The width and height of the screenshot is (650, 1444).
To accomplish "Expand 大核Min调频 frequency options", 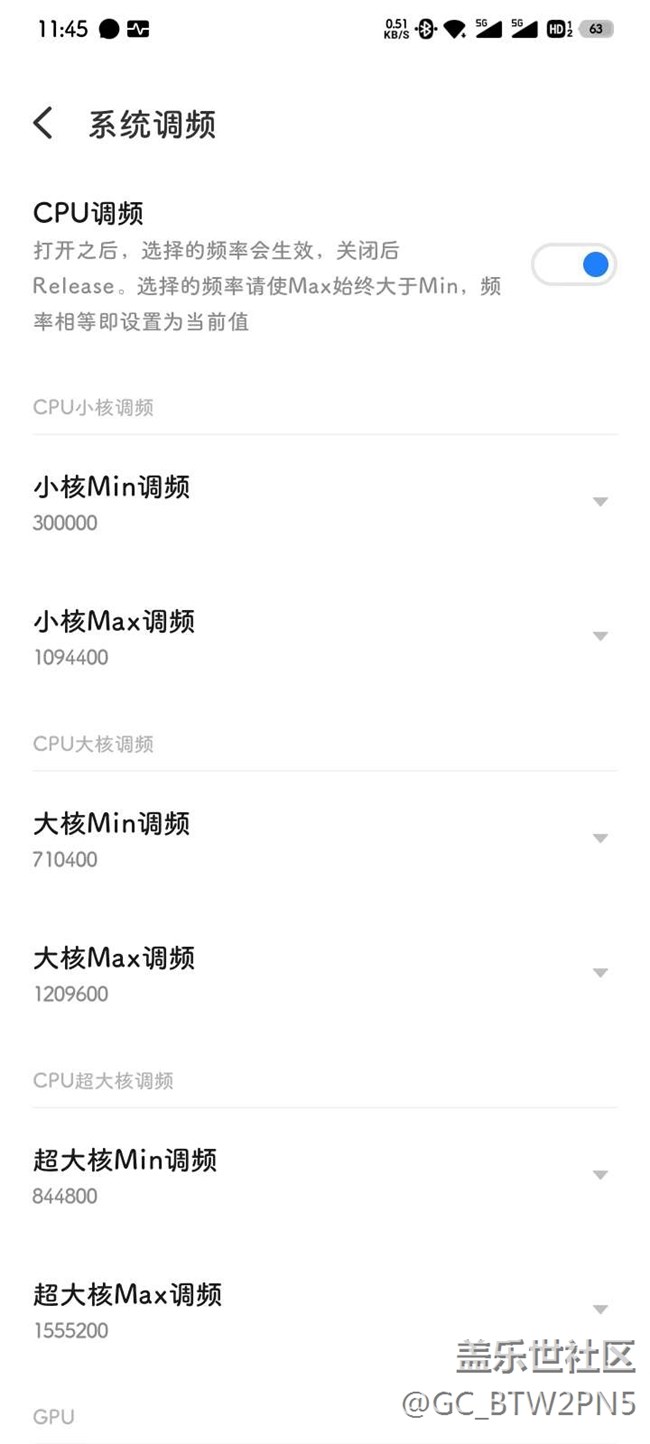I will click(x=600, y=839).
